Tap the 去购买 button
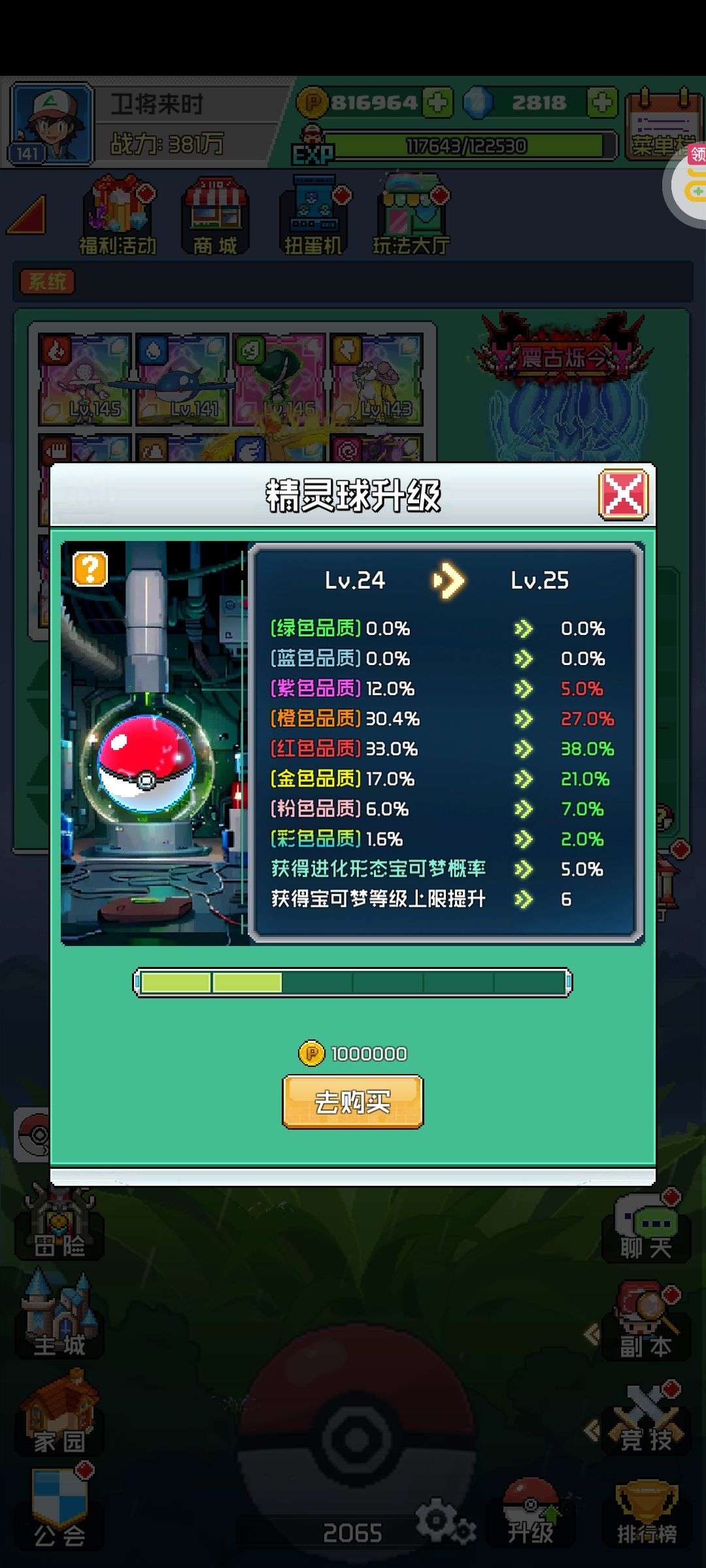Viewport: 706px width, 1568px height. pyautogui.click(x=353, y=1102)
